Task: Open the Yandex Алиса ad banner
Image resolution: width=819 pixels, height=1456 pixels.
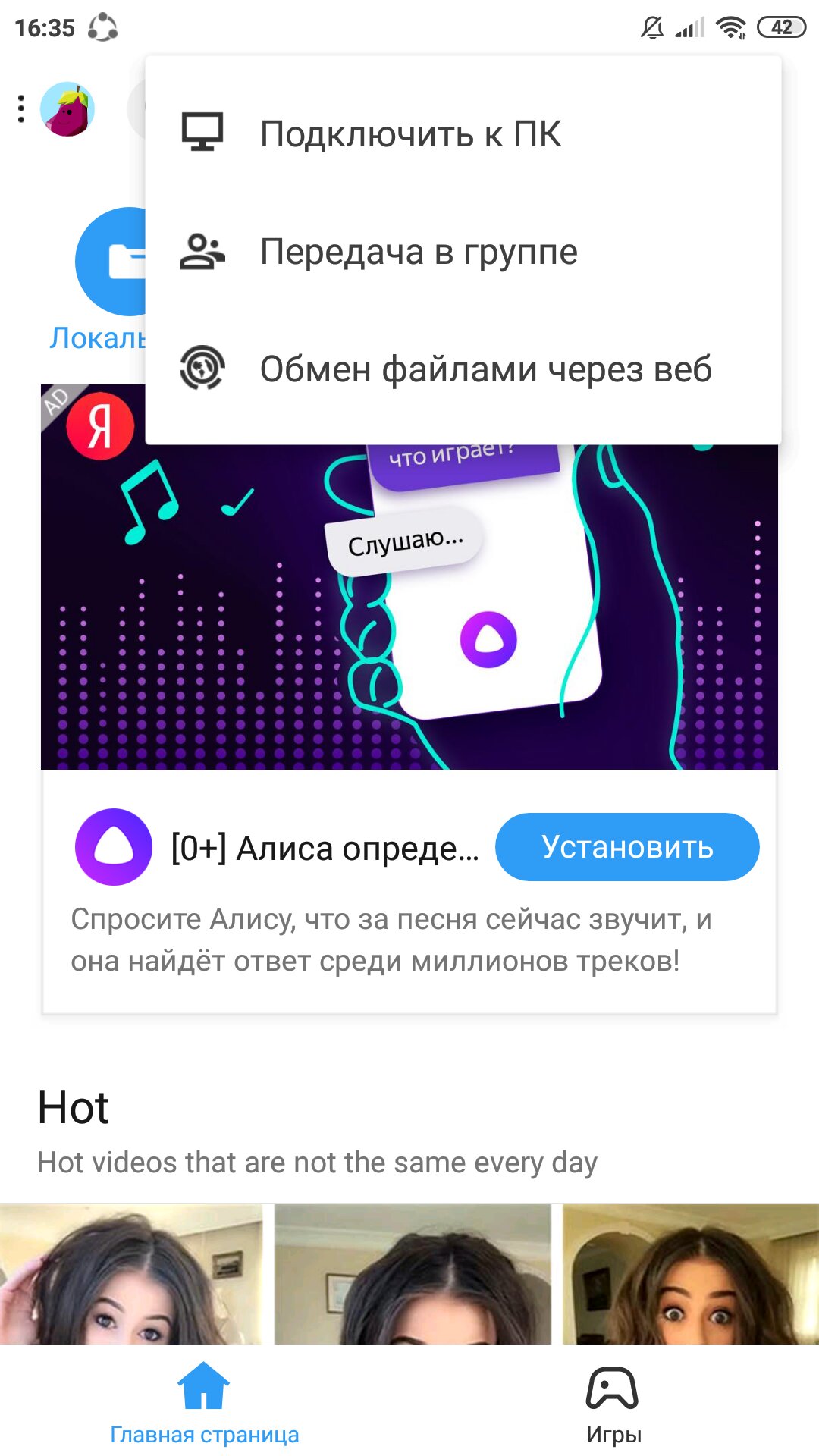Action: 409,607
